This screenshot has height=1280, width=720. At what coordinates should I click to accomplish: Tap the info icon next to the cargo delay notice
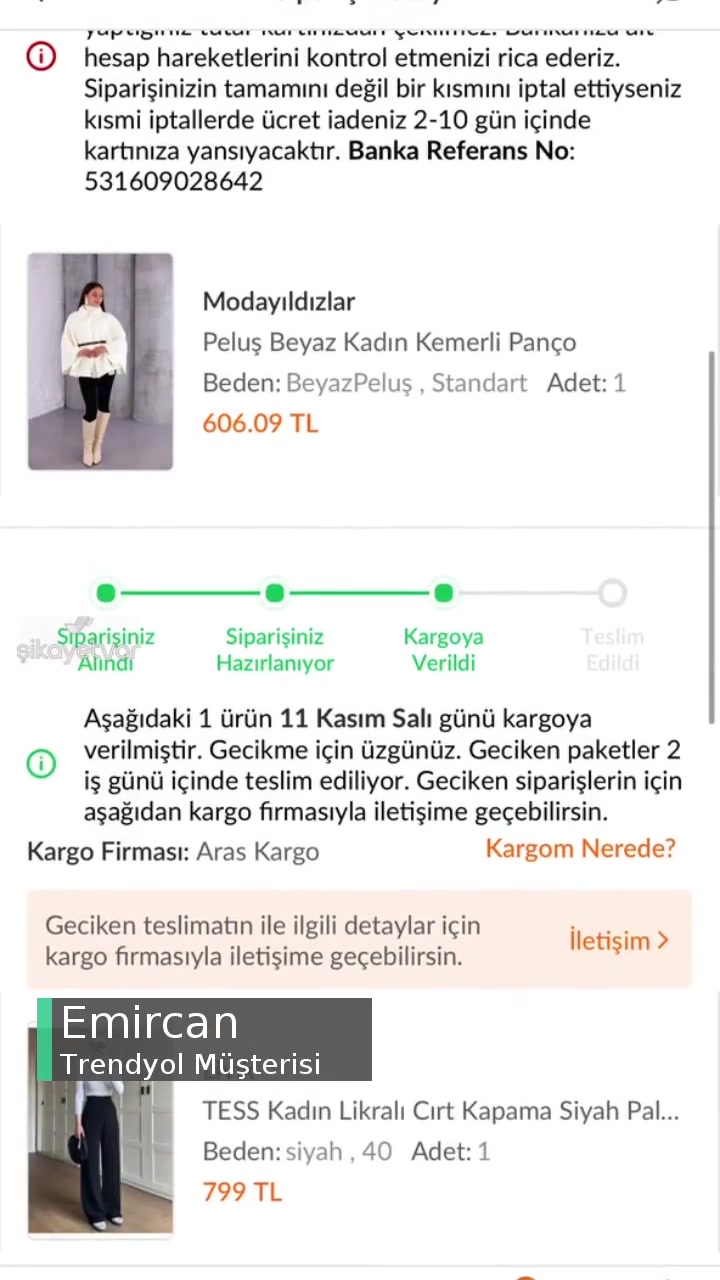[x=41, y=763]
